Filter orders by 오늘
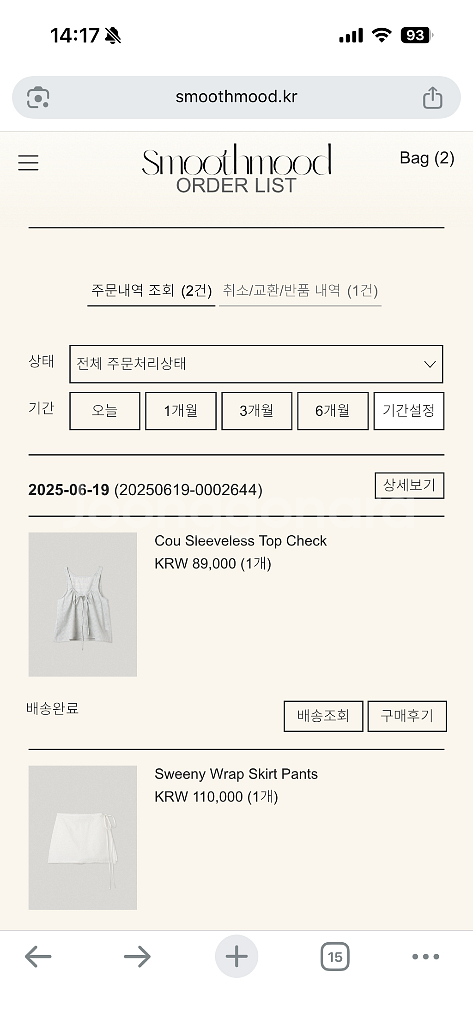The height and width of the screenshot is (1024, 473). 105,411
